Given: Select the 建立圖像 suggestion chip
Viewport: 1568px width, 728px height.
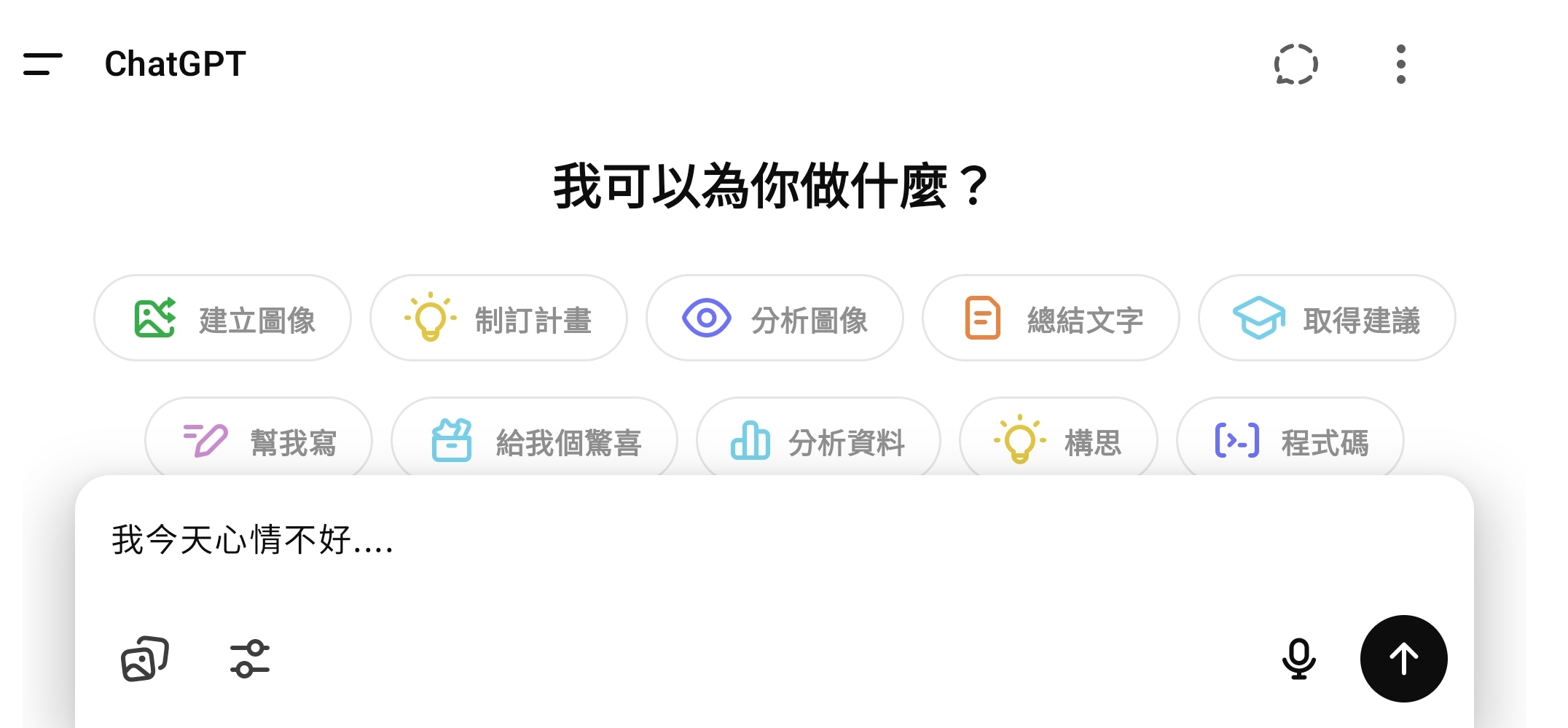Looking at the screenshot, I should click(x=223, y=318).
